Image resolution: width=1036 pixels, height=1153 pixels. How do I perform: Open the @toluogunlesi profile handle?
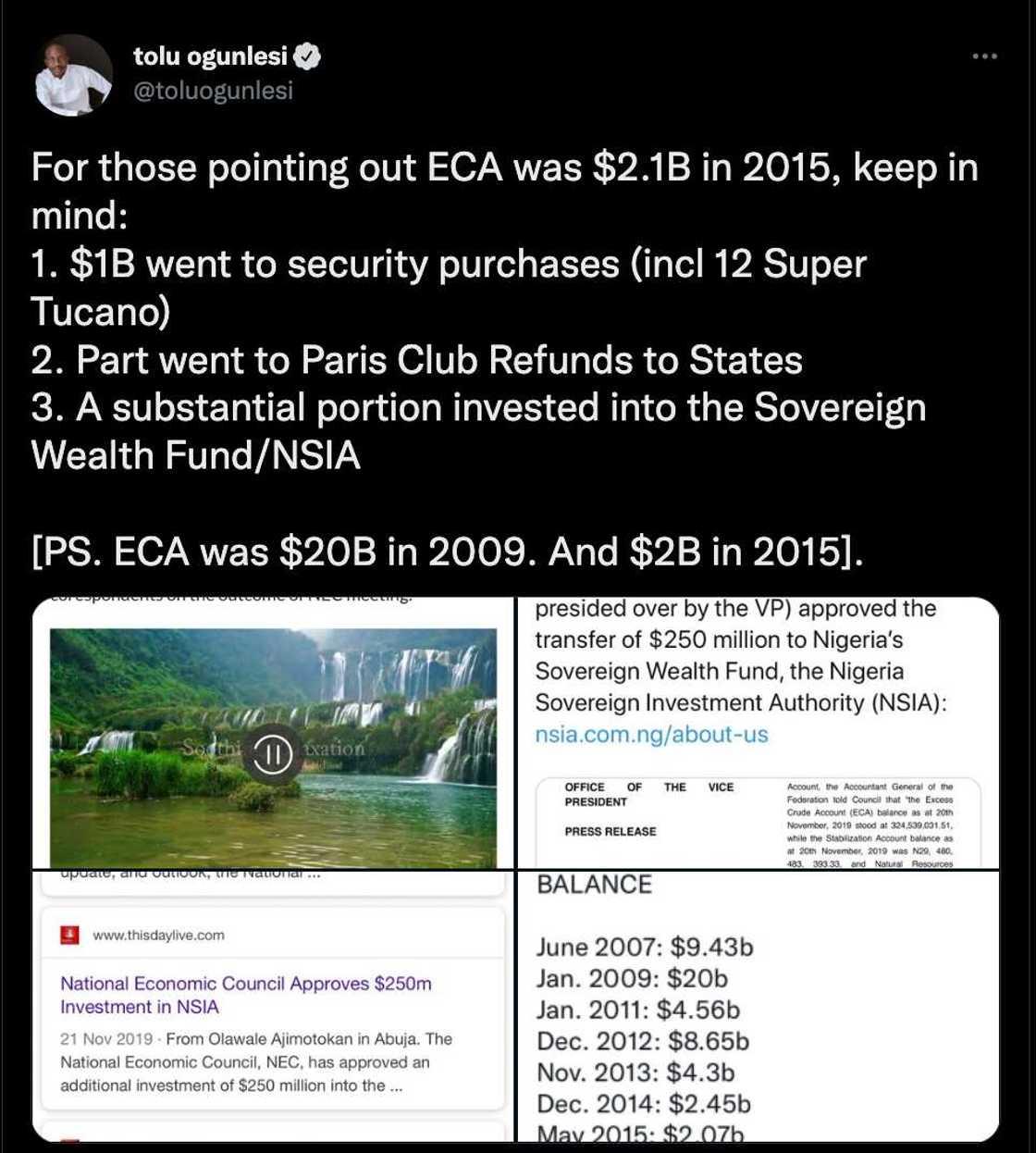coord(213,91)
